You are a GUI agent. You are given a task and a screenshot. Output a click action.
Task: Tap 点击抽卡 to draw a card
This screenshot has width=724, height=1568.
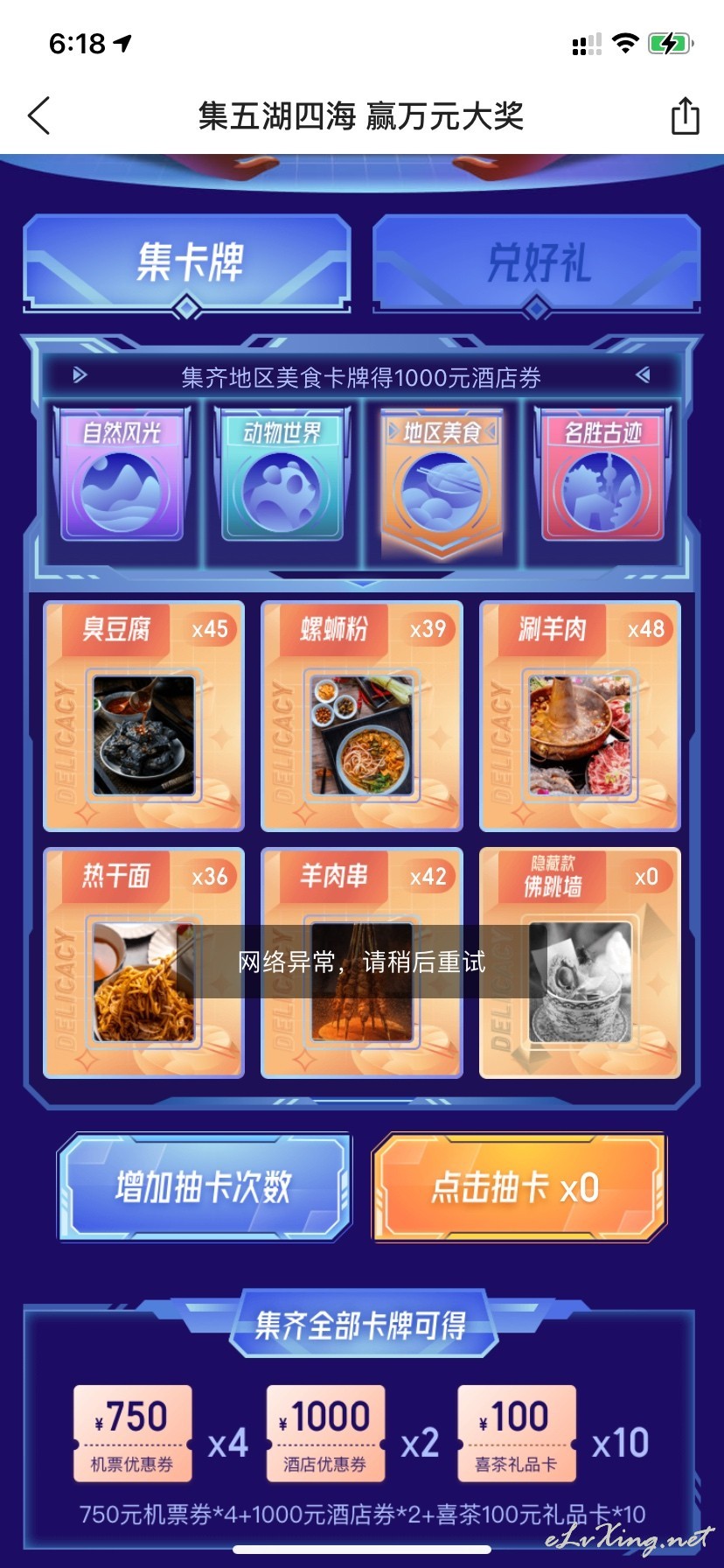(x=519, y=1187)
